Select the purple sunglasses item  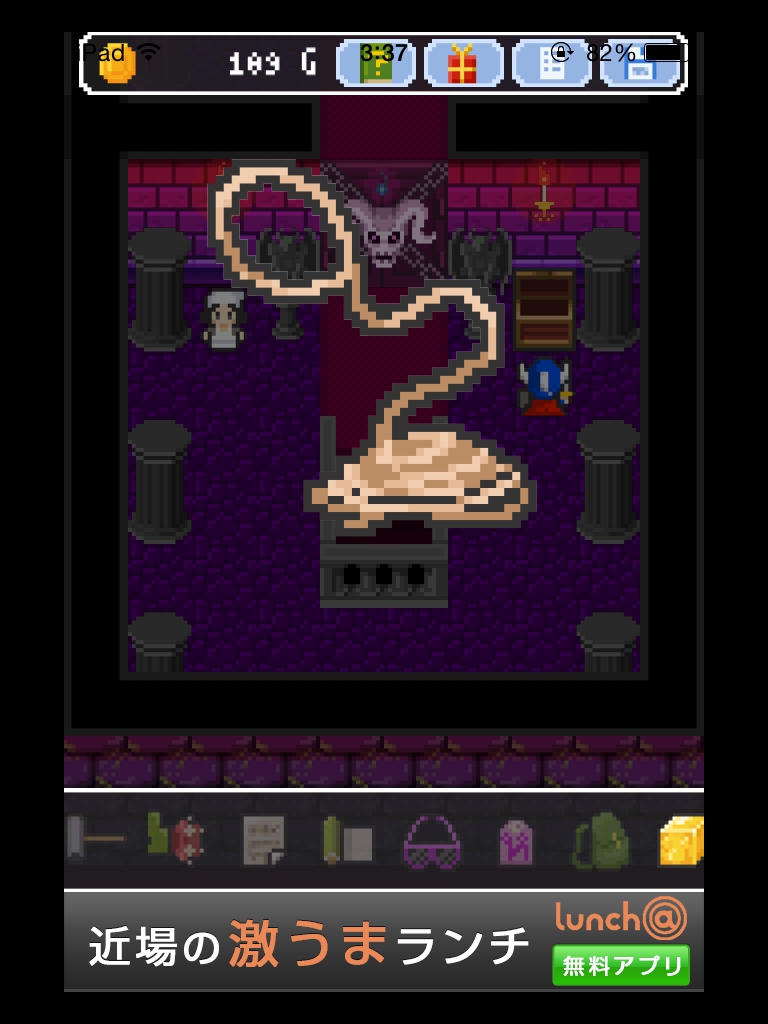(432, 840)
